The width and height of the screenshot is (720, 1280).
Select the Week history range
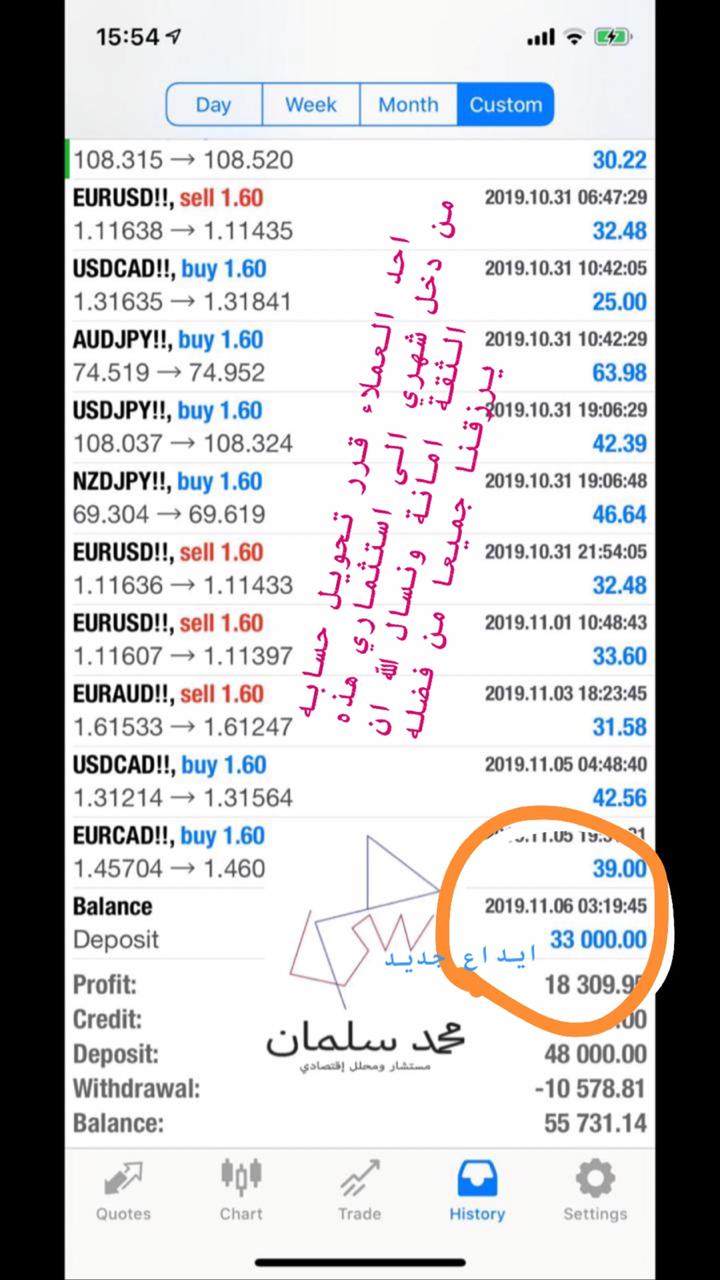310,104
